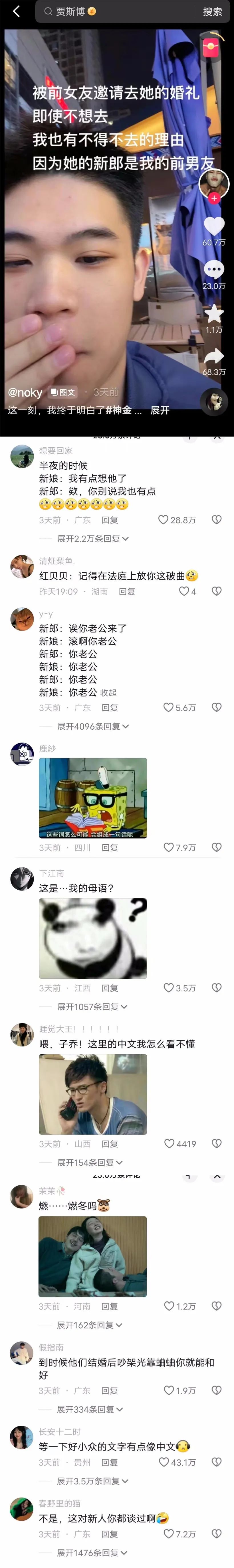Viewport: 234px width, 1568px height.
Task: Reply to 清炡梨鱼's comment
Action: tap(127, 591)
